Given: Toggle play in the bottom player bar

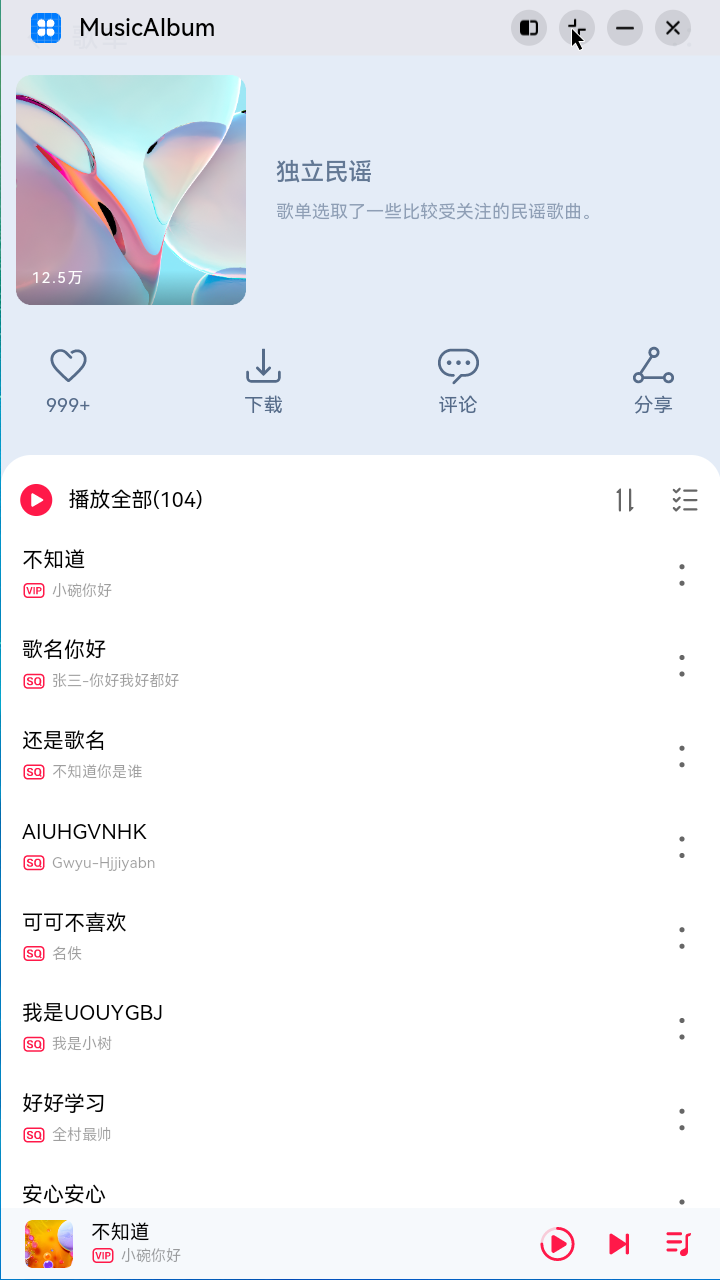Looking at the screenshot, I should (x=557, y=1243).
